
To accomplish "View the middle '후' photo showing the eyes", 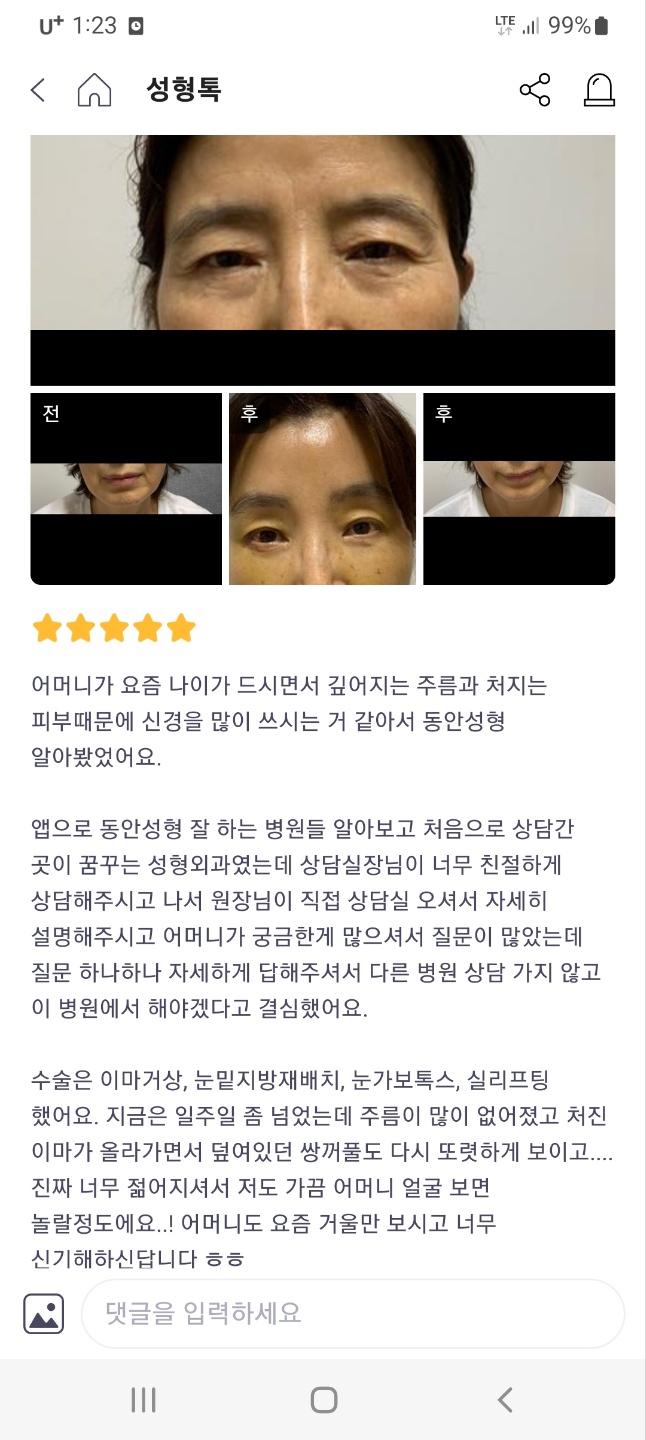I will (x=322, y=489).
